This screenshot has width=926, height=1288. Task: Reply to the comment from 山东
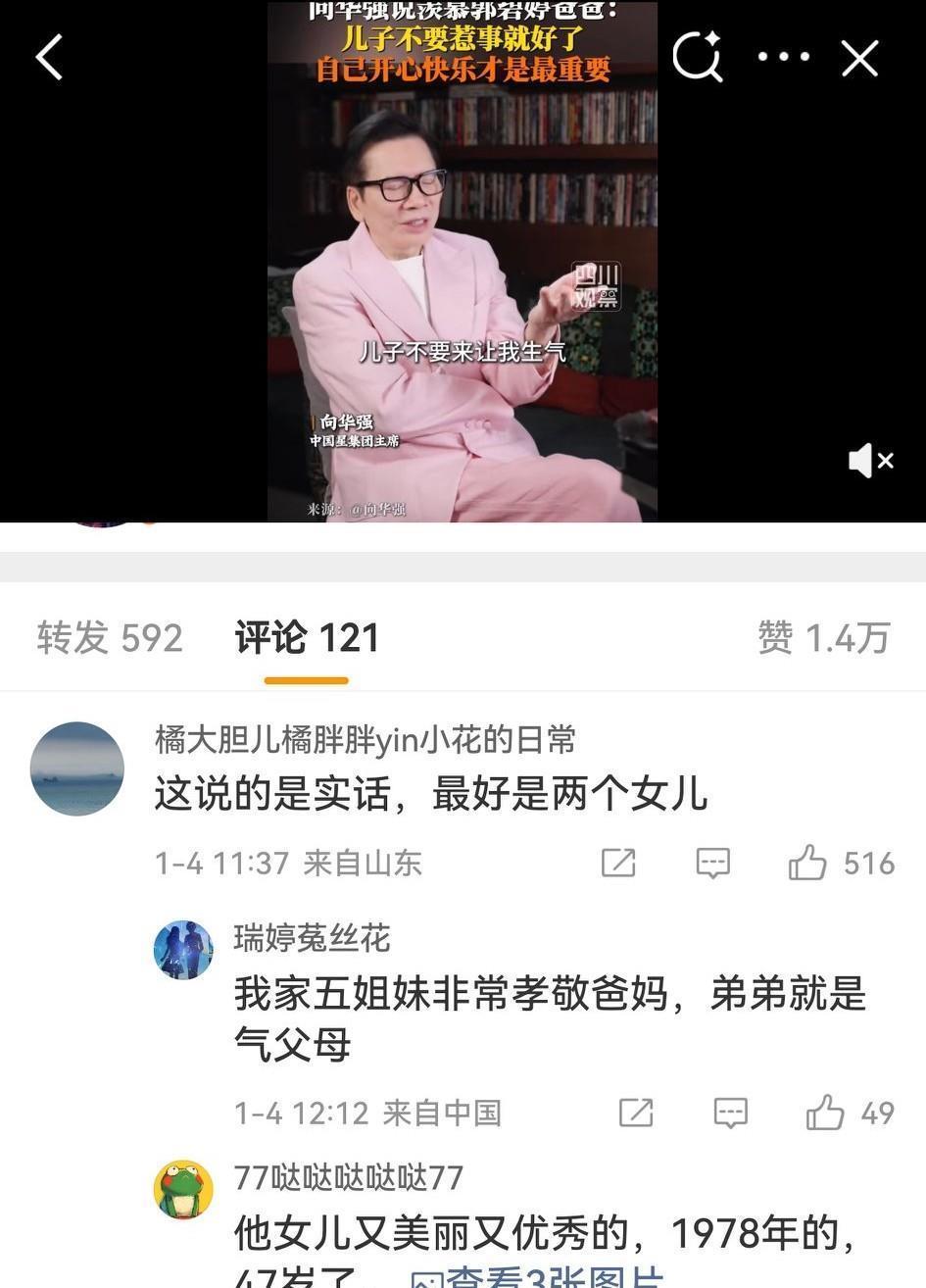tap(712, 863)
